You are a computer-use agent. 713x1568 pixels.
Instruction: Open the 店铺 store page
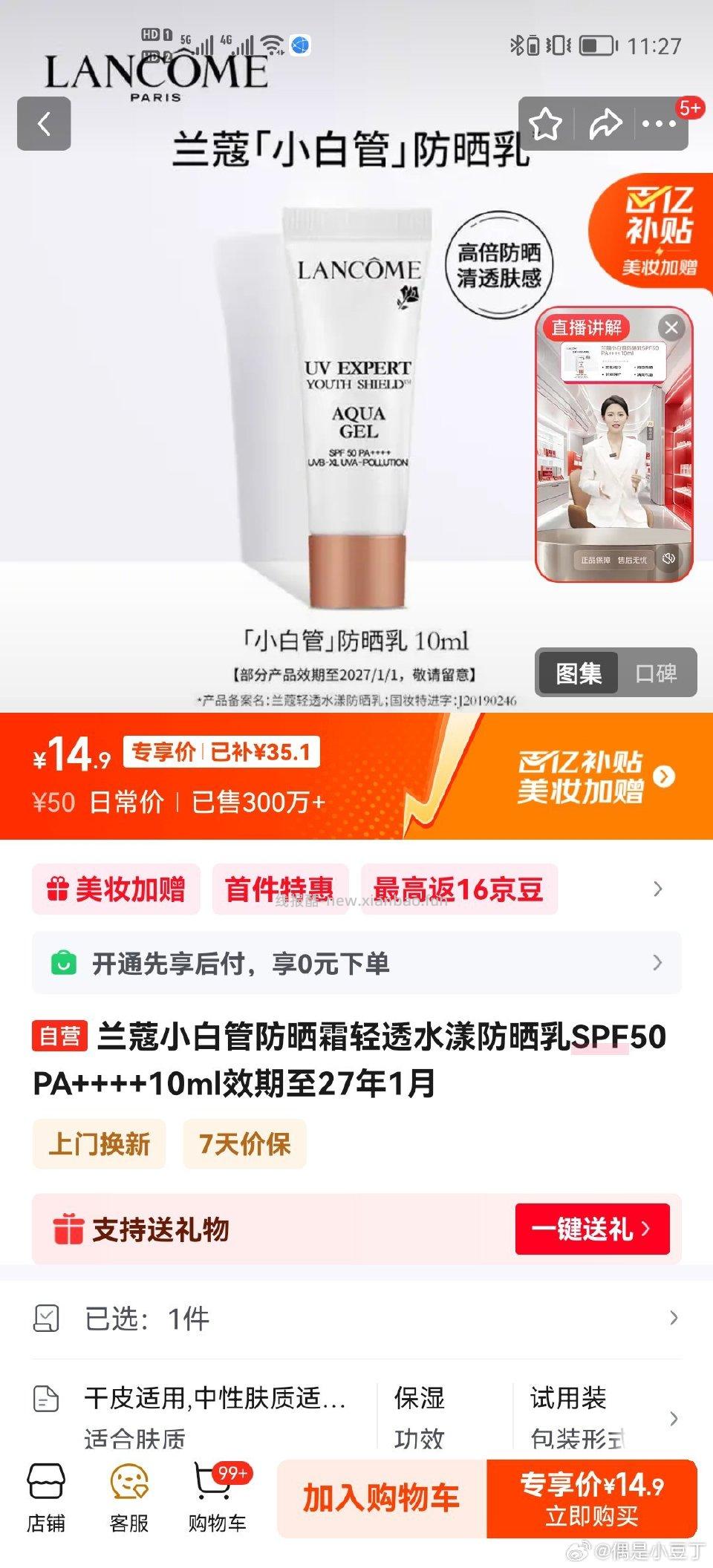(x=46, y=1498)
